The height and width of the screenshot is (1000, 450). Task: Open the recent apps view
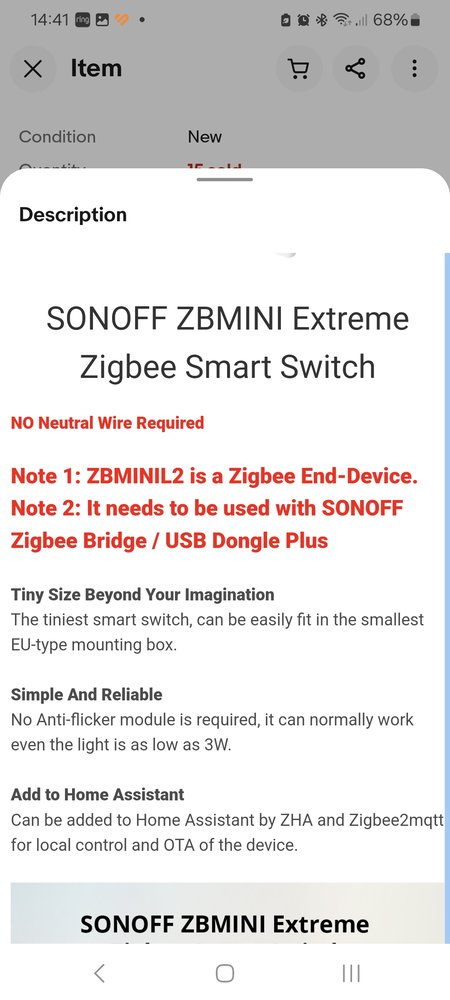351,973
